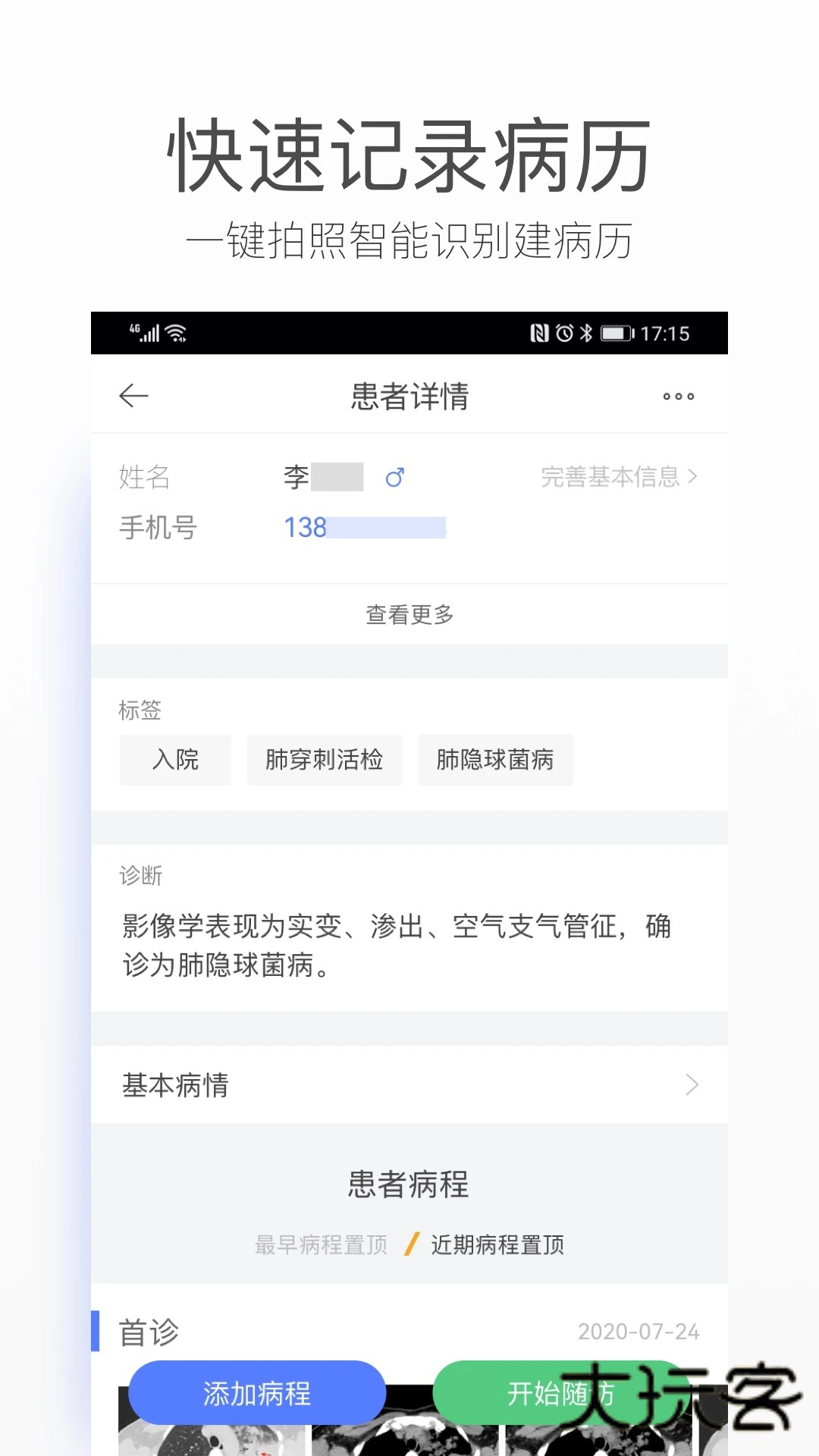Viewport: 819px width, 1456px height.
Task: Tap the male gender icon beside 李
Action: coord(395,478)
